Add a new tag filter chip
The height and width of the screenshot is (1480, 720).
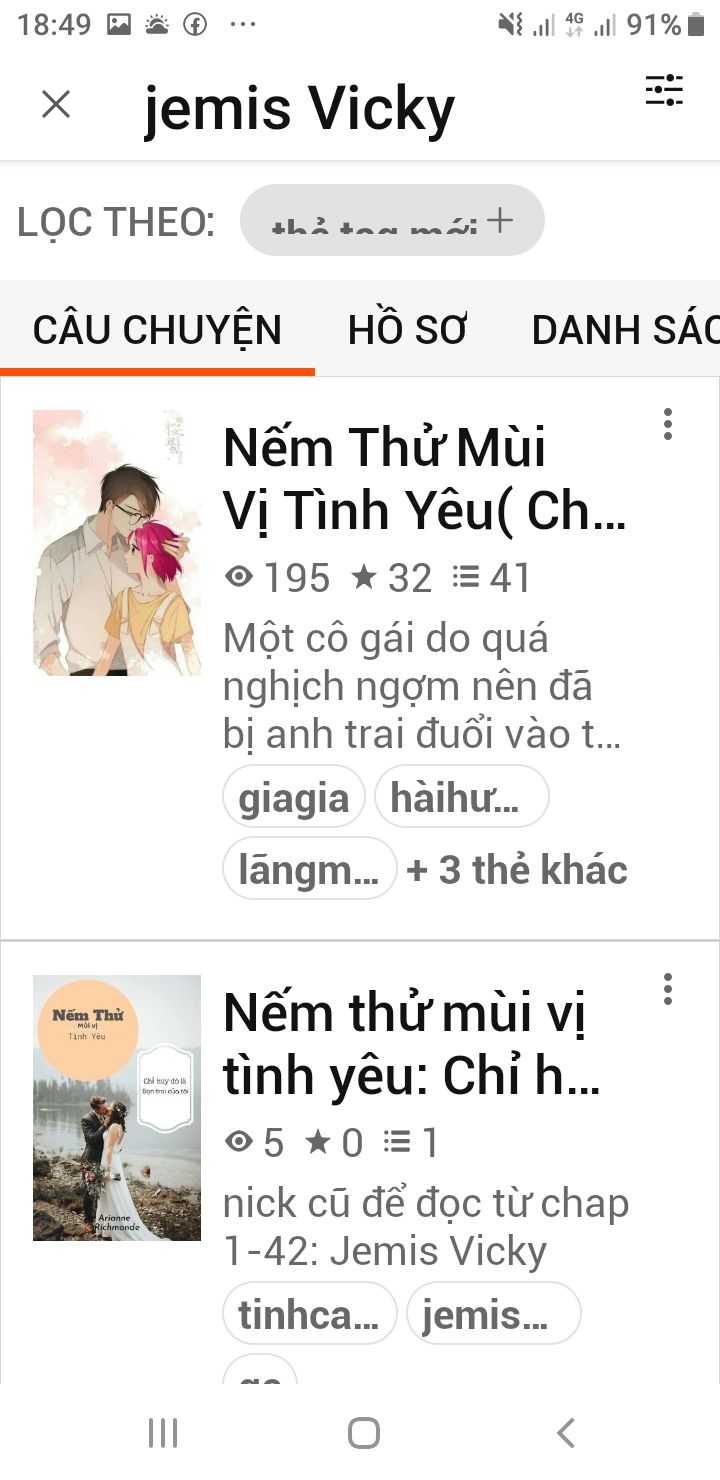[392, 220]
